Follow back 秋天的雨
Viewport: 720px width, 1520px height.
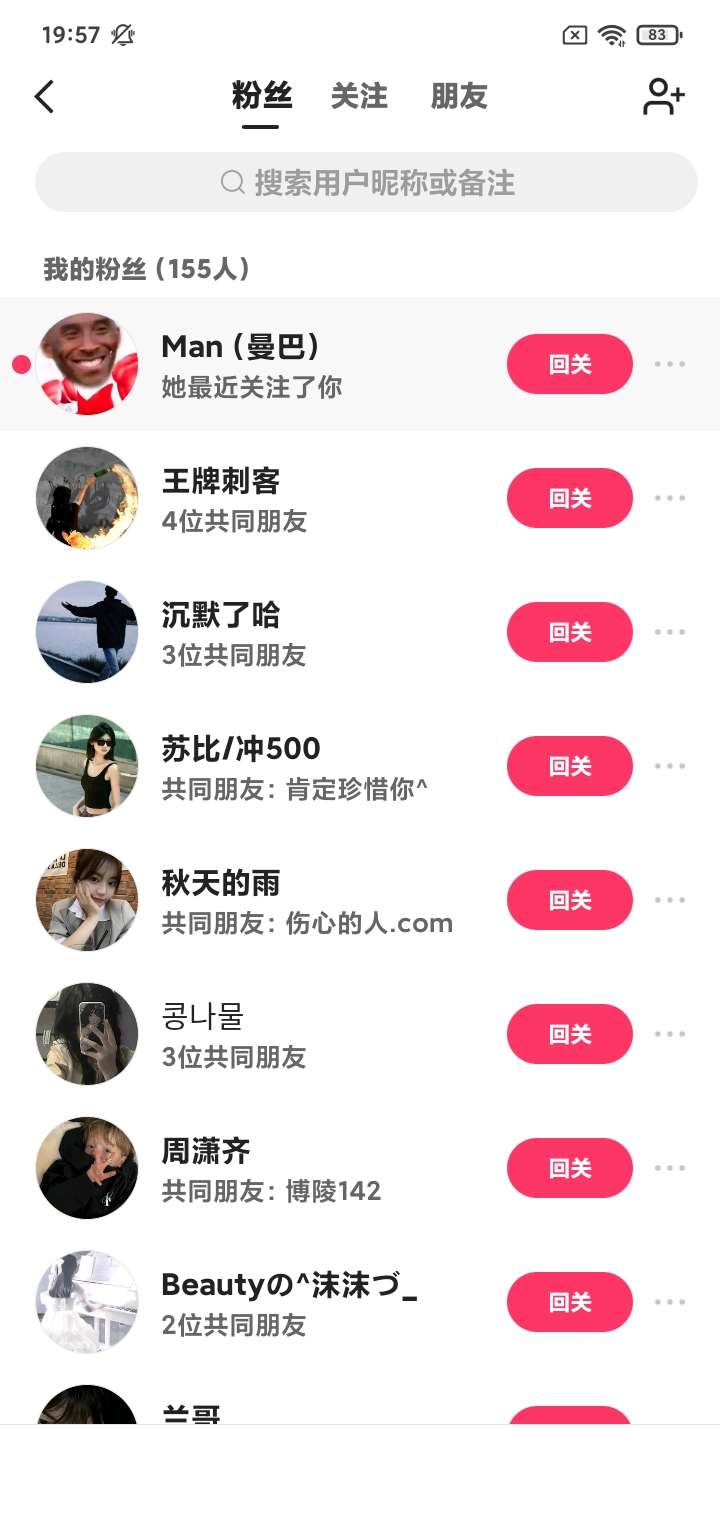(570, 900)
